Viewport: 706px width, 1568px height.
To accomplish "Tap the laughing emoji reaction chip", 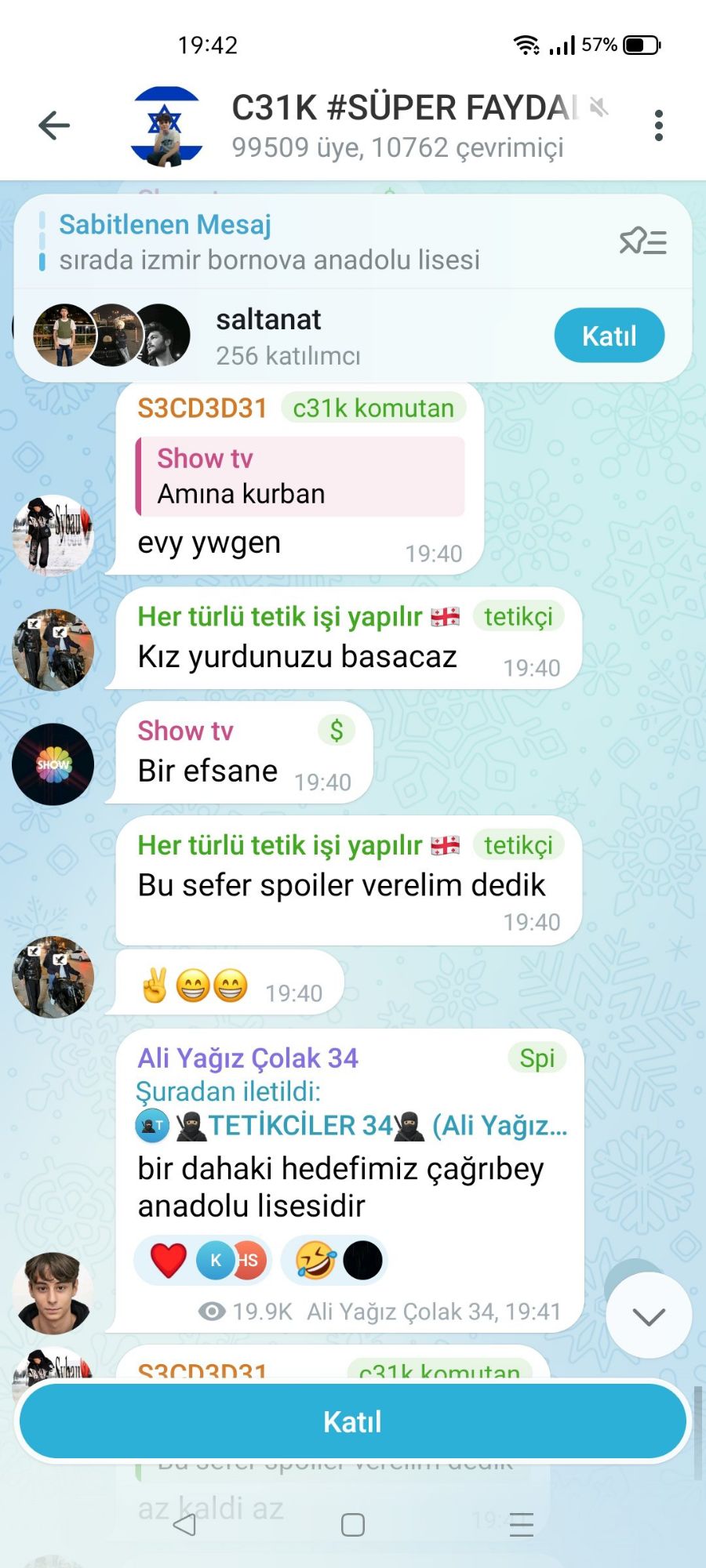I will pos(316,1261).
